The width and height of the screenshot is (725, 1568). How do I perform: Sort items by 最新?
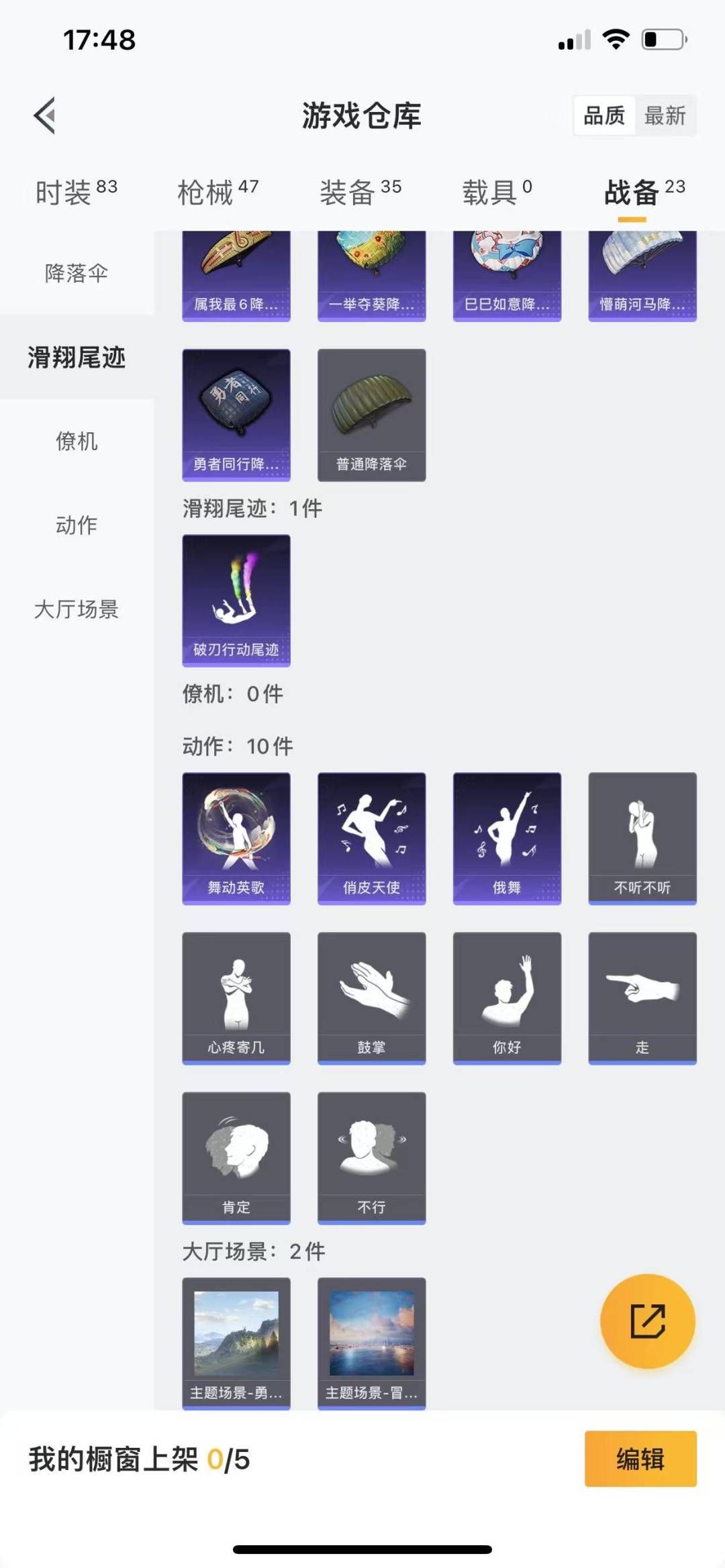[664, 115]
